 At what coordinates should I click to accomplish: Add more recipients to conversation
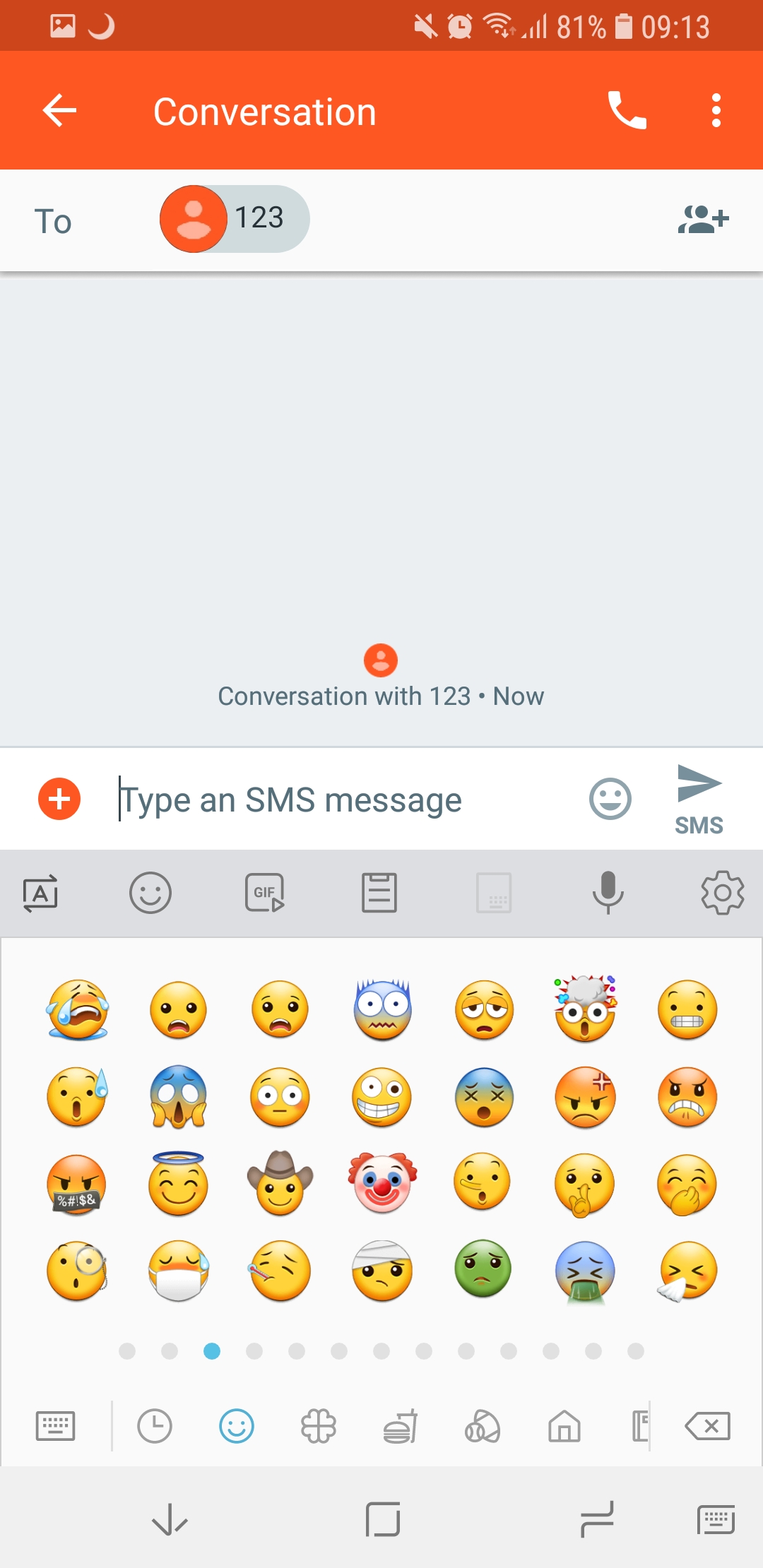coord(703,220)
